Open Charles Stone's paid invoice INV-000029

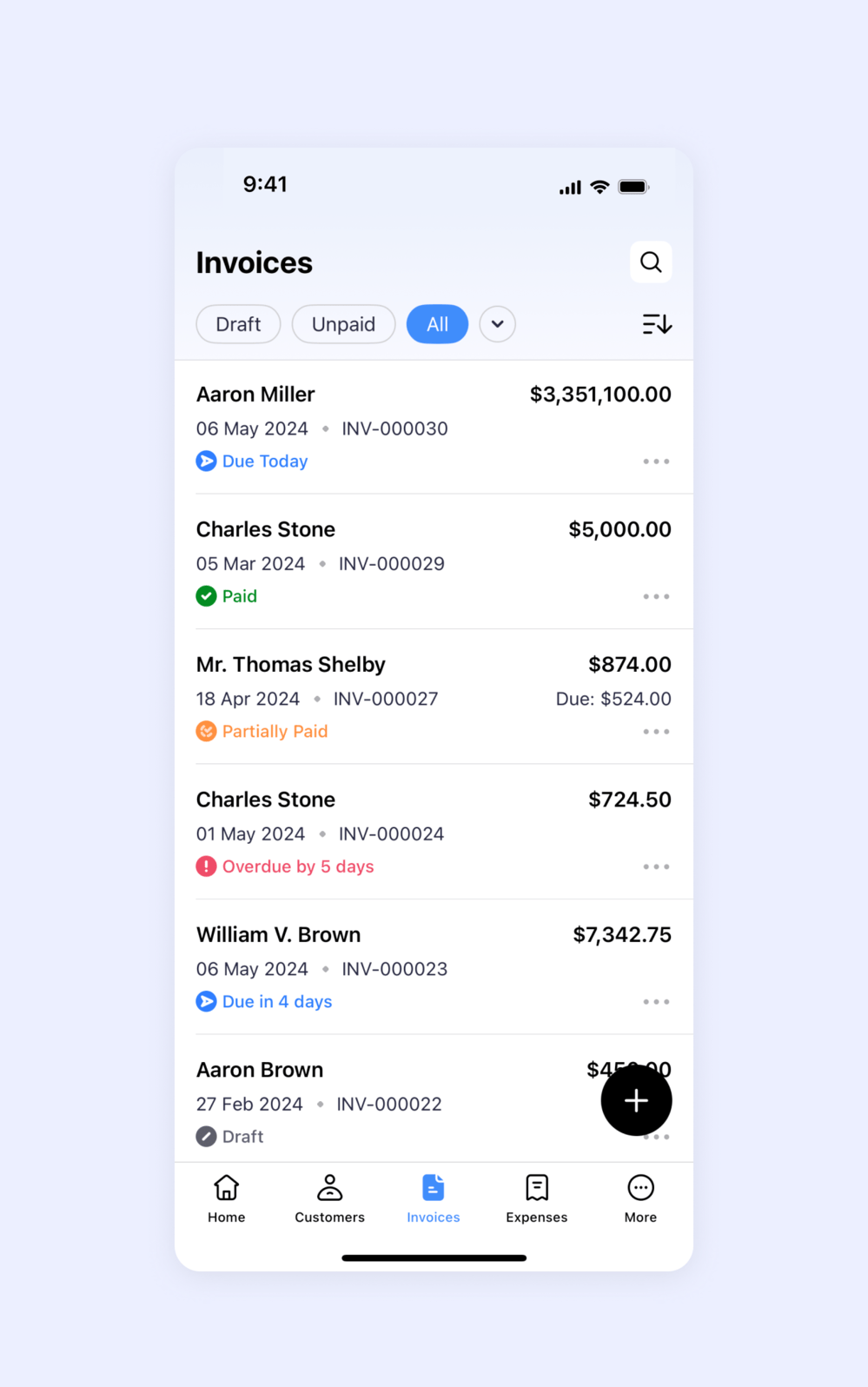(391, 561)
